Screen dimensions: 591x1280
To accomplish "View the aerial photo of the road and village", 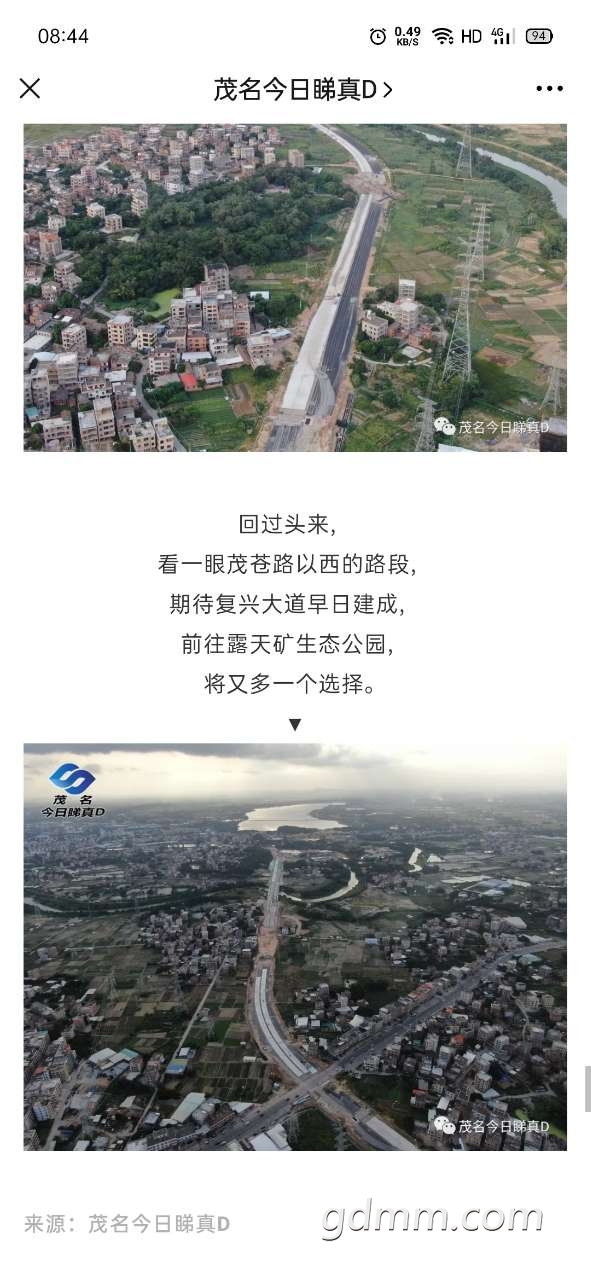I will (x=295, y=288).
